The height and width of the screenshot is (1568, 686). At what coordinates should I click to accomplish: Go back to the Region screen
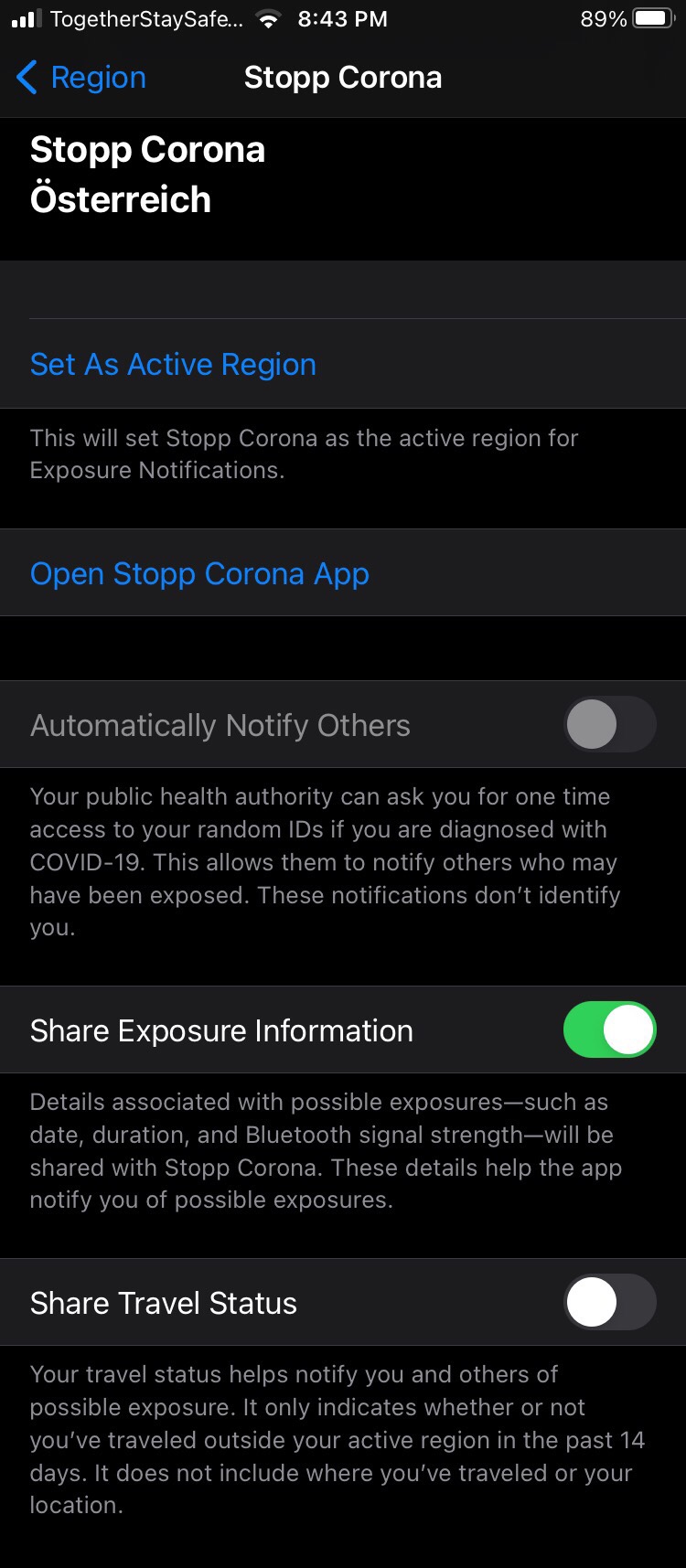pyautogui.click(x=82, y=78)
